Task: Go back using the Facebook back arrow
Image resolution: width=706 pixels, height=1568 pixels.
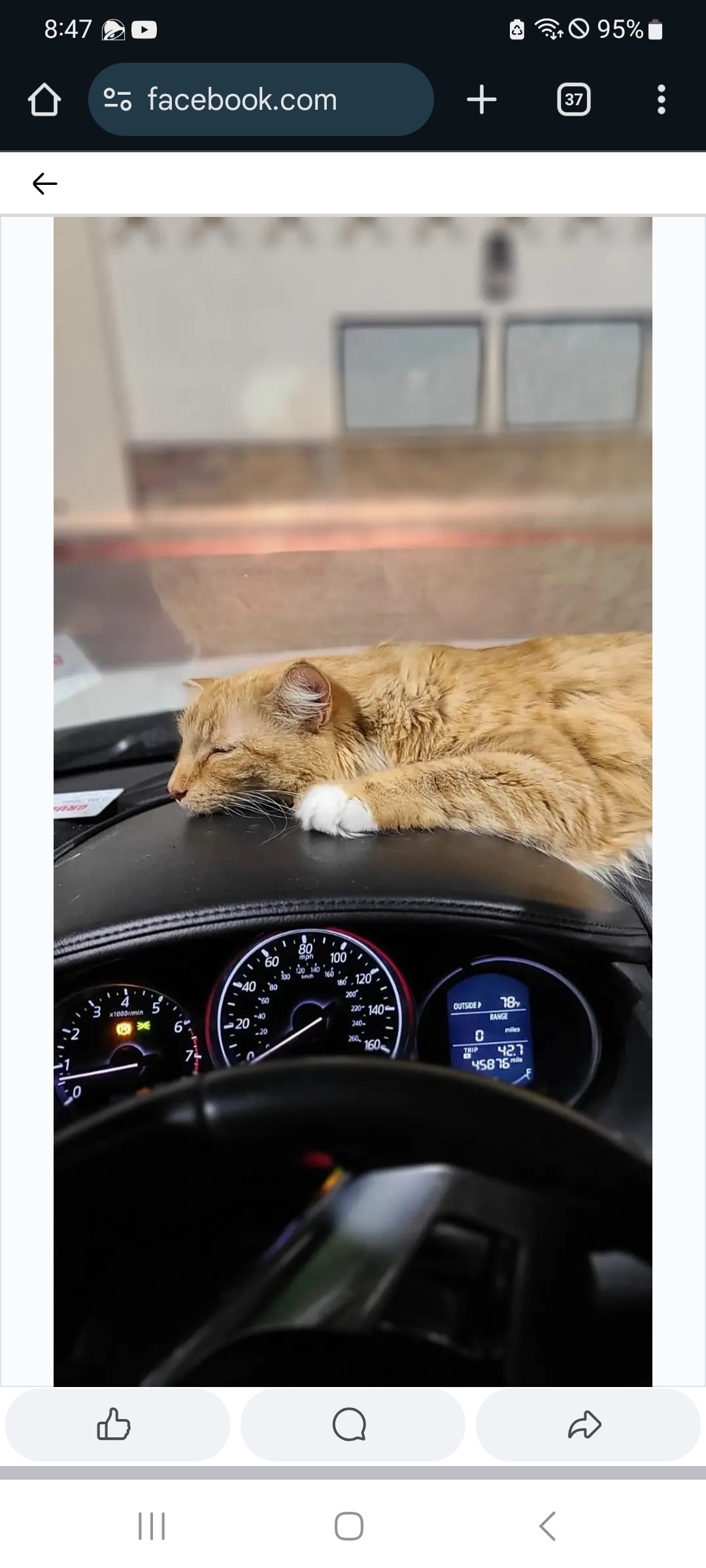Action: coord(45,184)
